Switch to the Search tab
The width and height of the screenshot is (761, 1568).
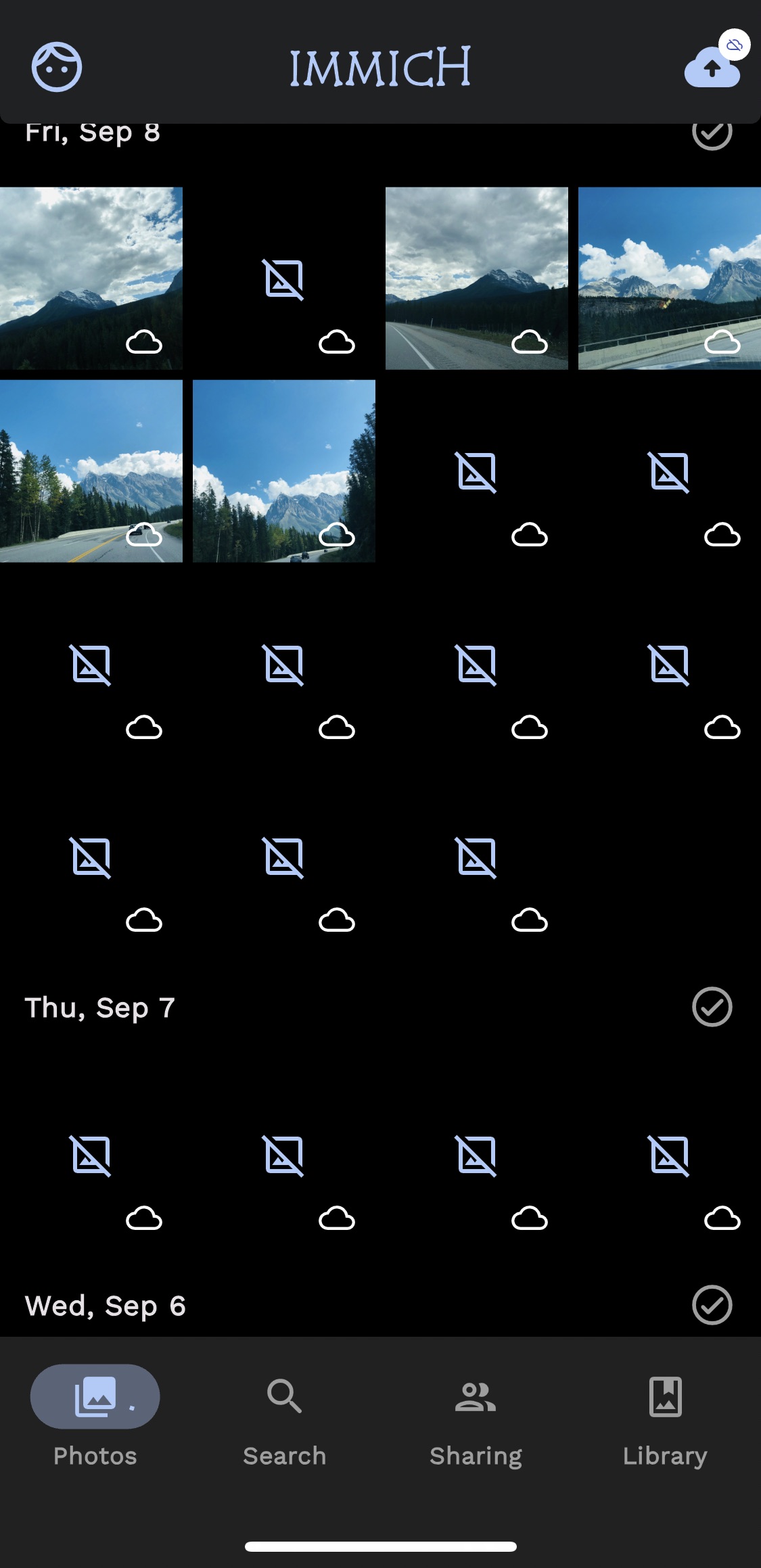click(284, 1413)
